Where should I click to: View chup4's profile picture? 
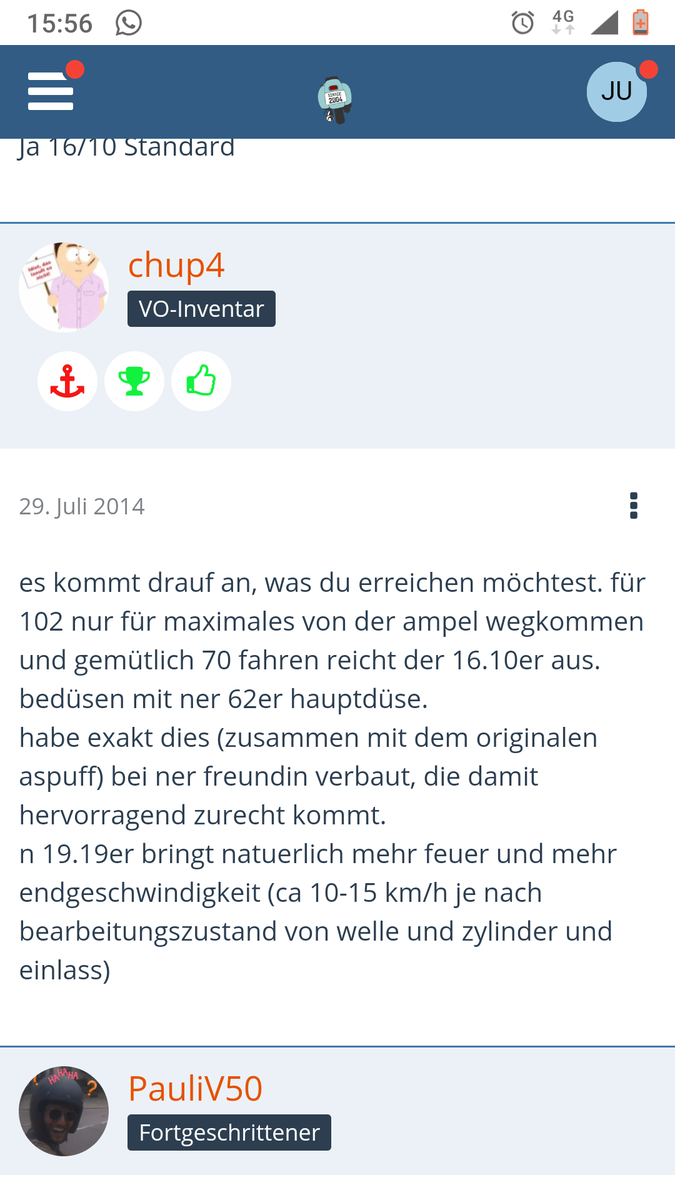pyautogui.click(x=64, y=286)
